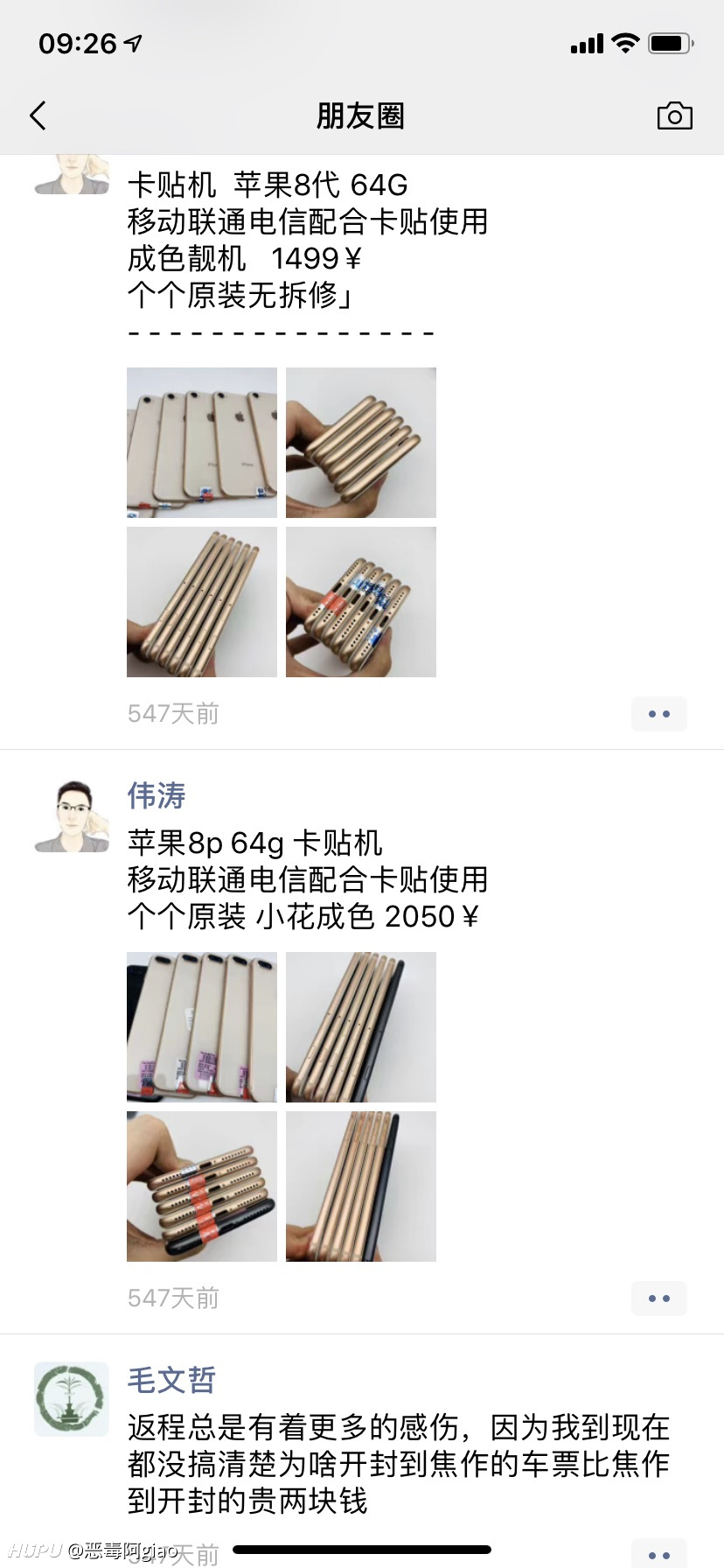Go back from the 朋友圈 Moments feed
The width and height of the screenshot is (724, 1568).
click(38, 115)
